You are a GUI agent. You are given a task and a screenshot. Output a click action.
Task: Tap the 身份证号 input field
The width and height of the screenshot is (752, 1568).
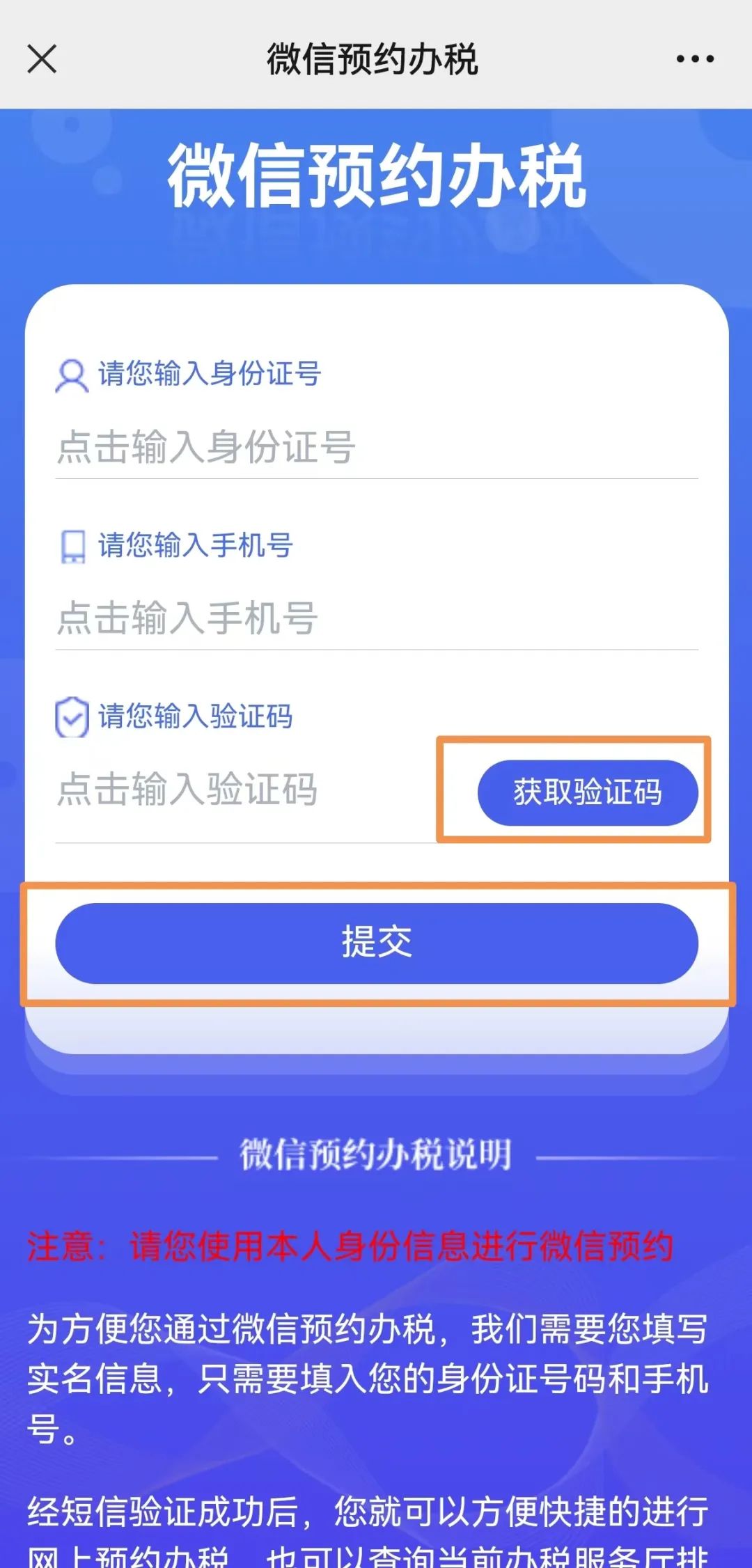click(376, 447)
